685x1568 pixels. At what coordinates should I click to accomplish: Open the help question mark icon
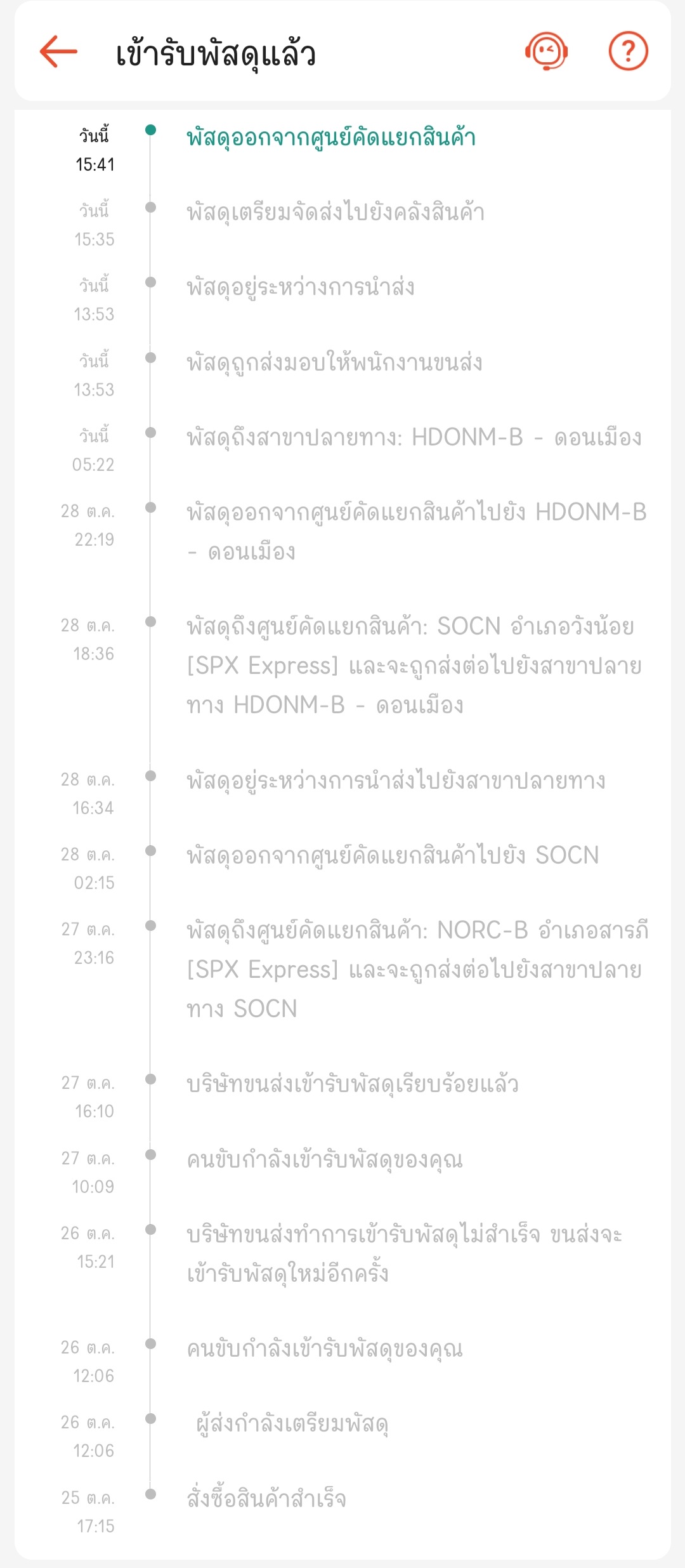coord(628,51)
